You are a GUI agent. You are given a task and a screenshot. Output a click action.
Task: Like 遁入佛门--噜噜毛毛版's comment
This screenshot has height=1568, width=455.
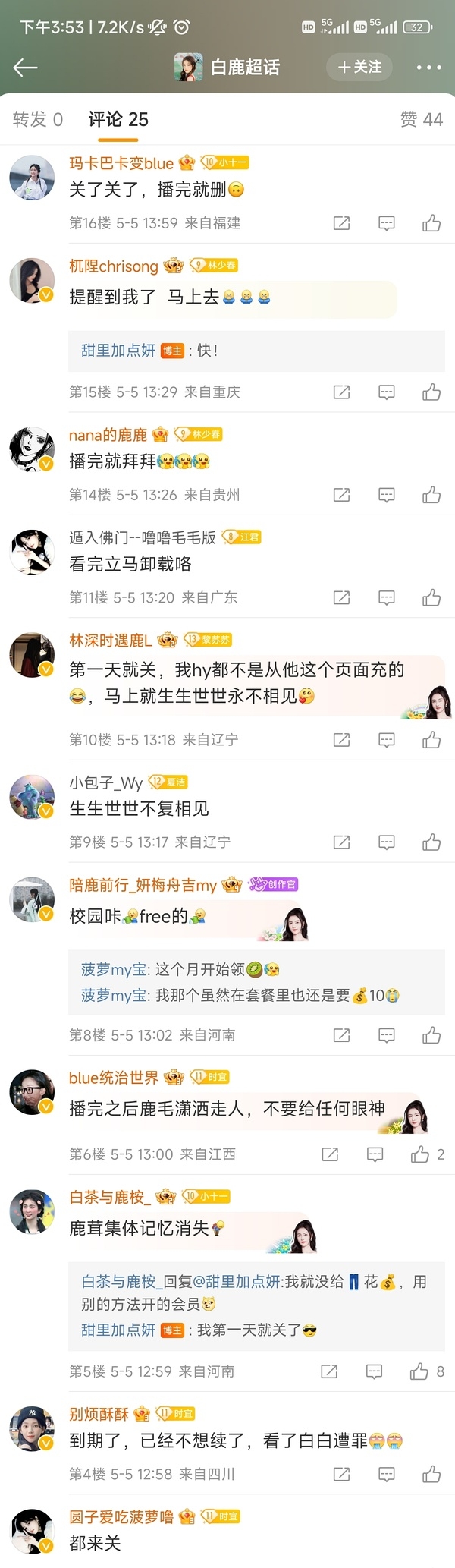pos(431,598)
